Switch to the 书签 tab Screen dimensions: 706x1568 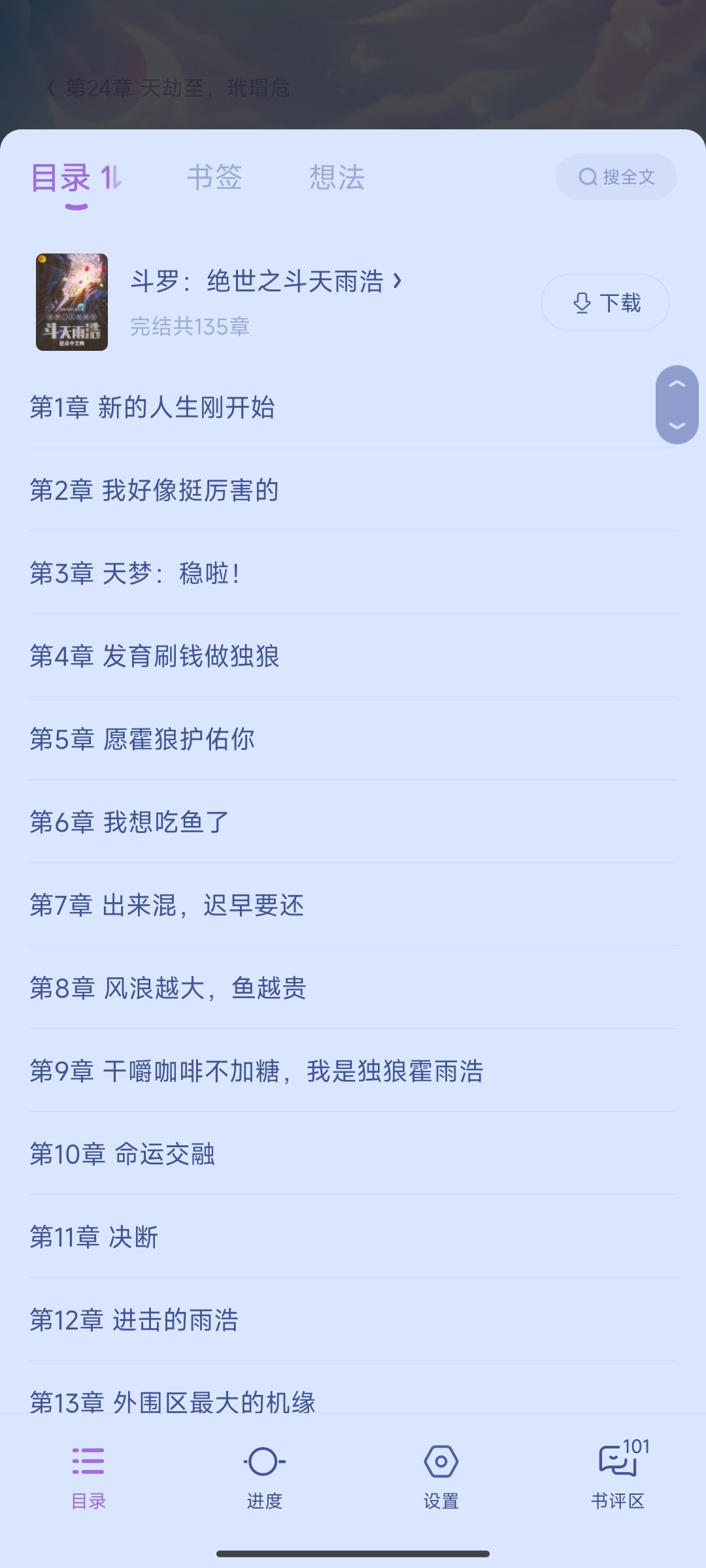214,177
